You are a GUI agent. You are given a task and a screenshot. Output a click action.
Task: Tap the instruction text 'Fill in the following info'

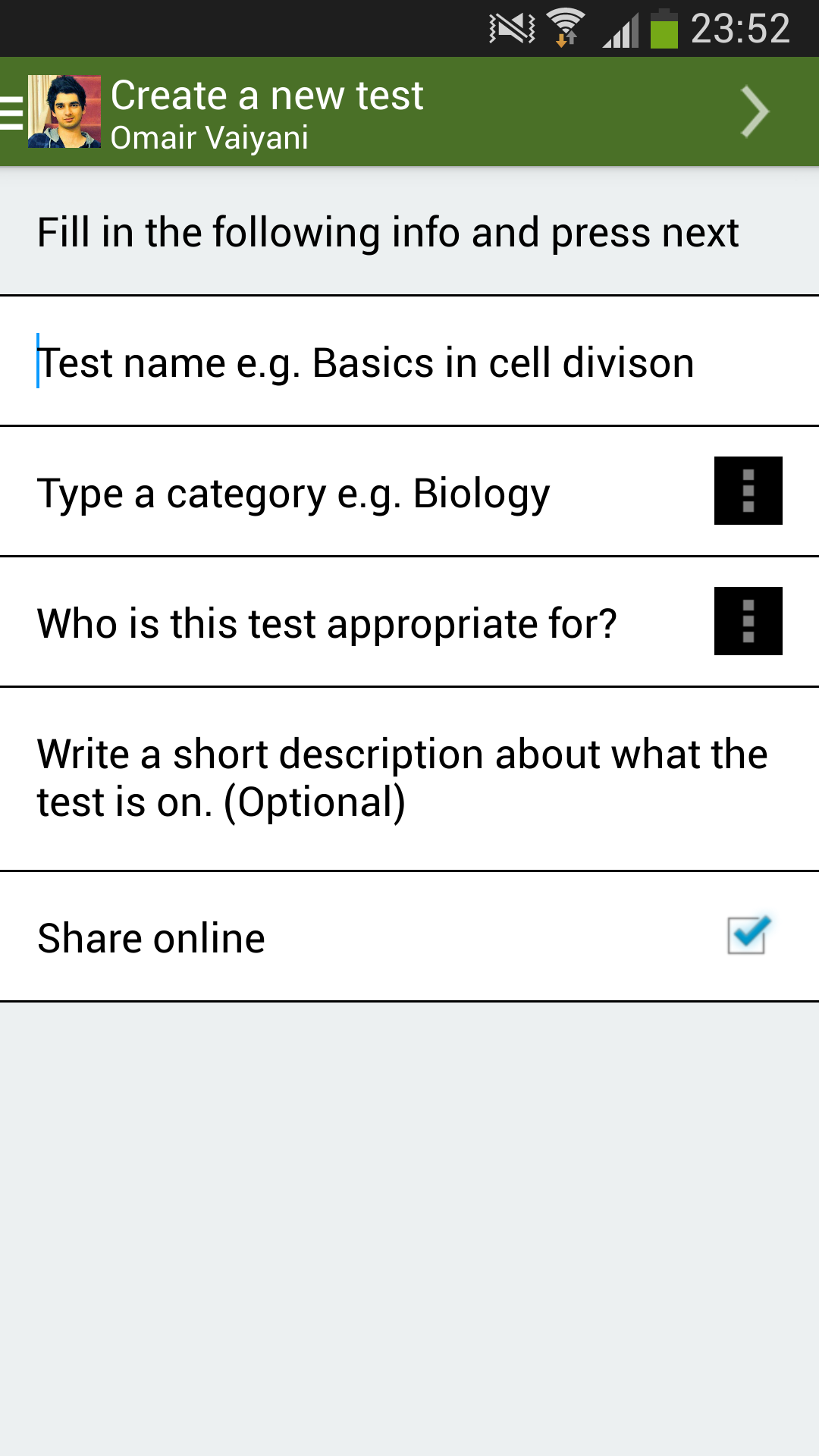pyautogui.click(x=388, y=233)
